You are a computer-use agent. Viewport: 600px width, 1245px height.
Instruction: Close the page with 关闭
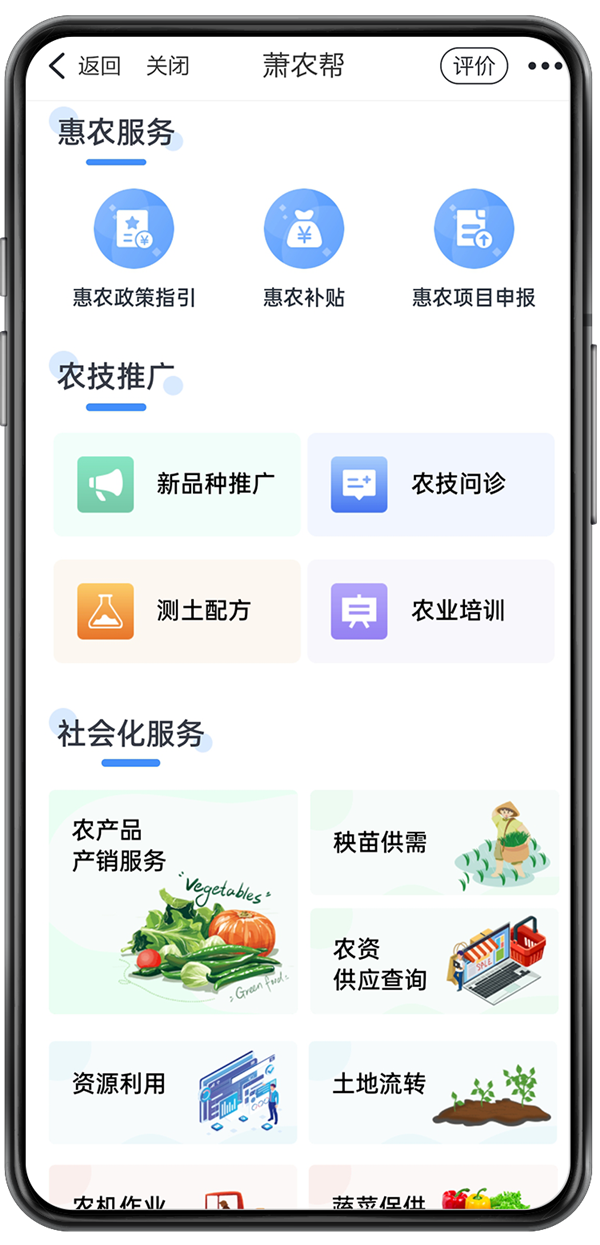[x=167, y=67]
